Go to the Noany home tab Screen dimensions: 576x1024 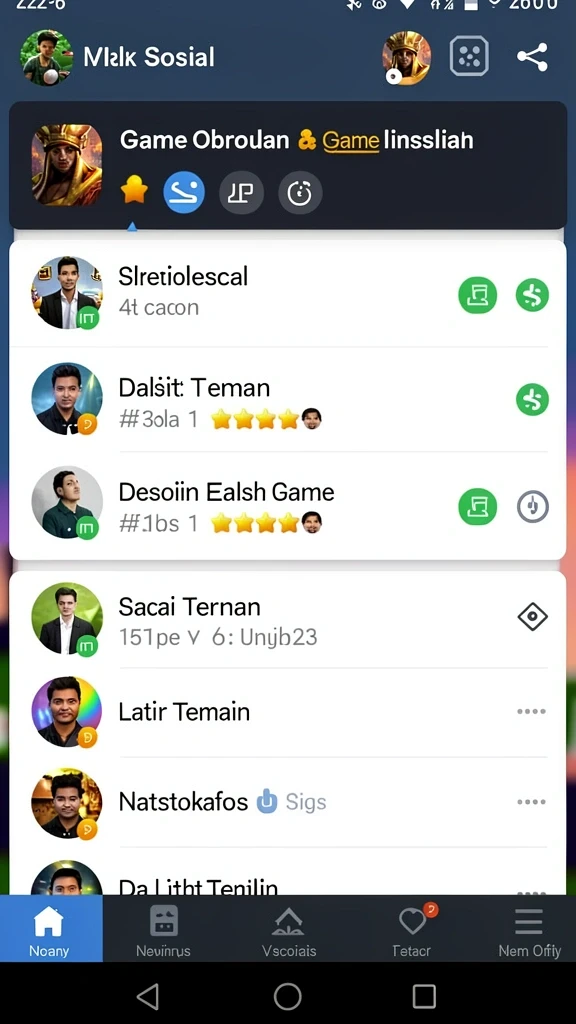pos(51,929)
